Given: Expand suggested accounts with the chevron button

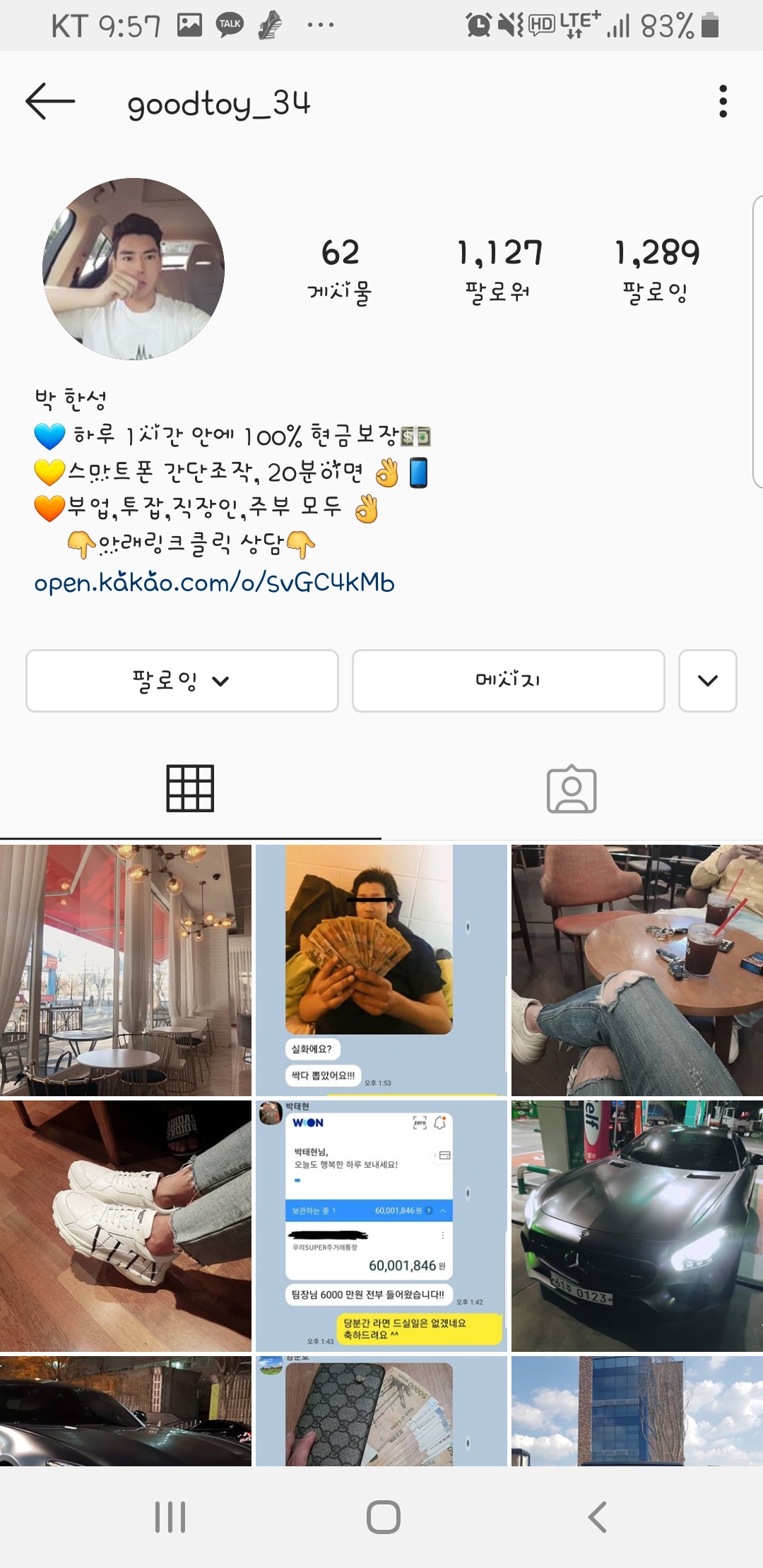Looking at the screenshot, I should (x=707, y=681).
